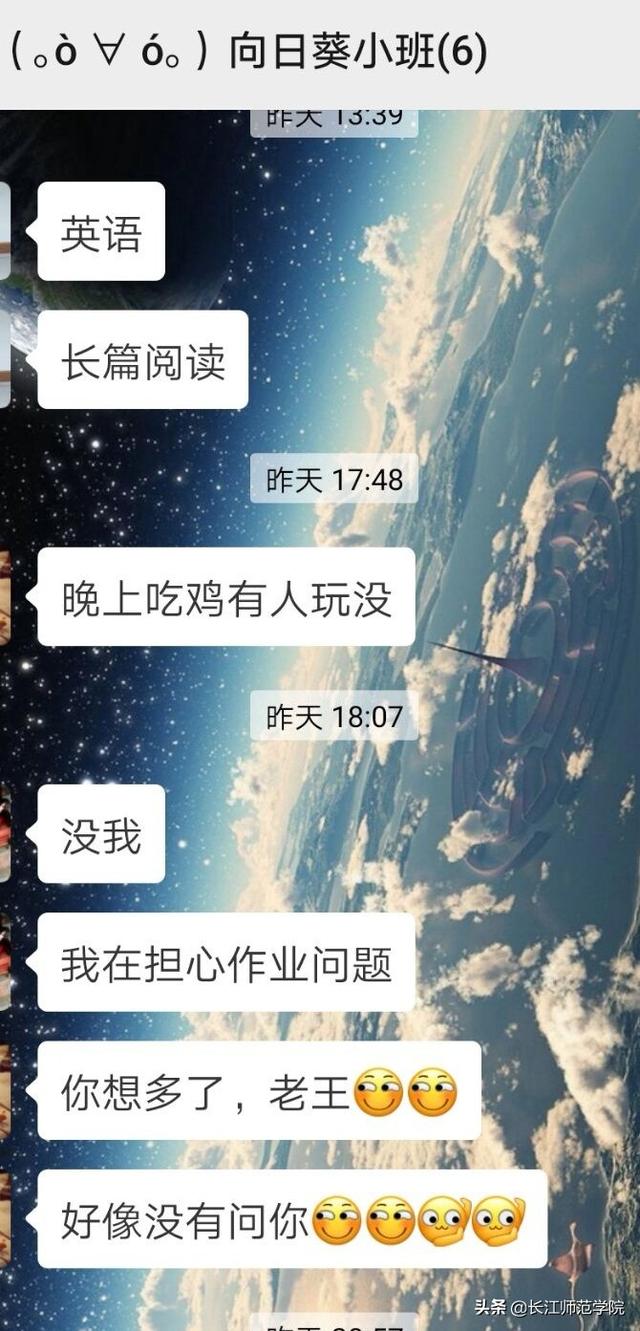
Task: Open avatar beside 好像没有问你 message
Action: (5, 1219)
